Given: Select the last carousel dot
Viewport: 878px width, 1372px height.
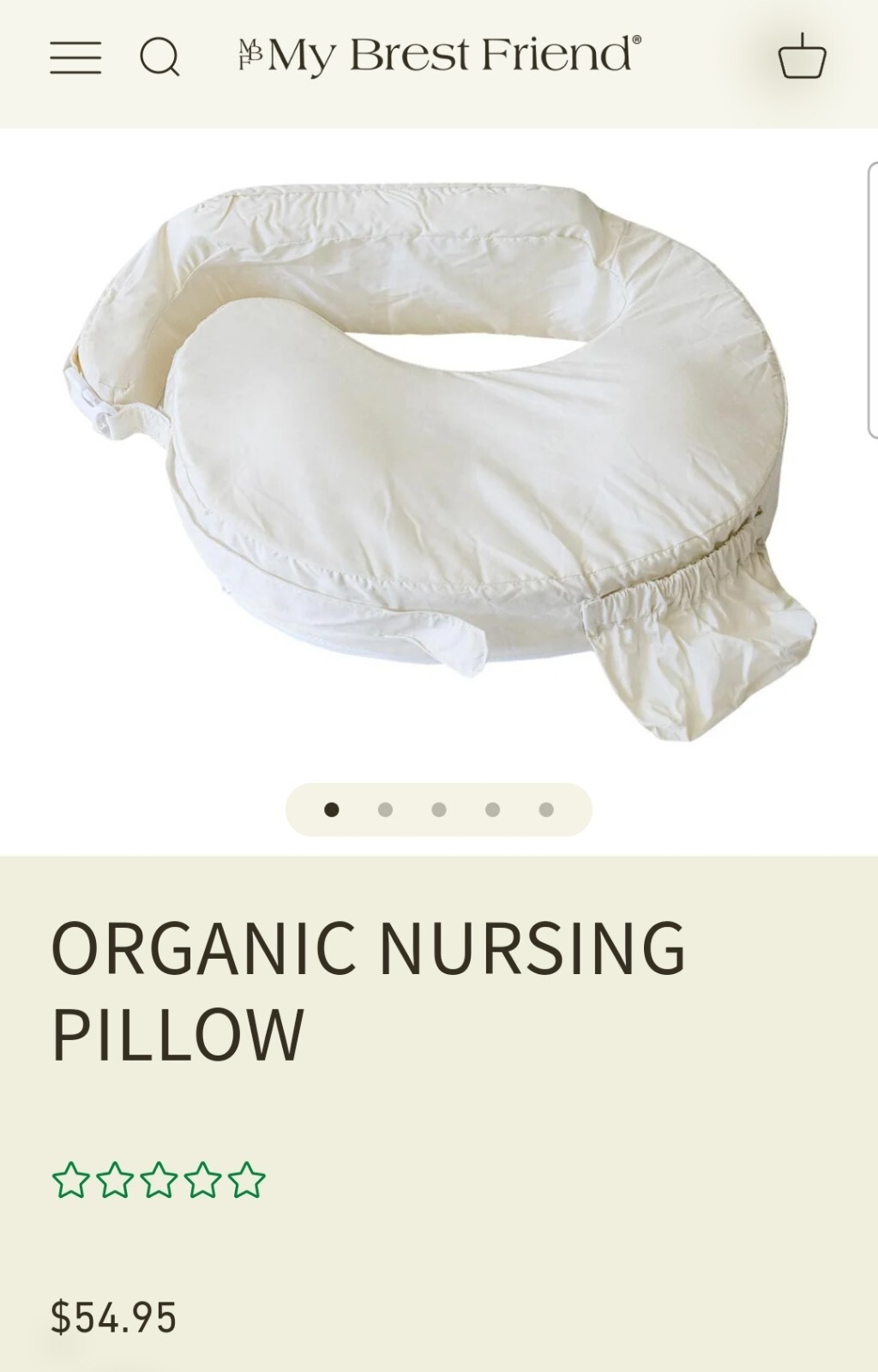Looking at the screenshot, I should click(x=547, y=807).
